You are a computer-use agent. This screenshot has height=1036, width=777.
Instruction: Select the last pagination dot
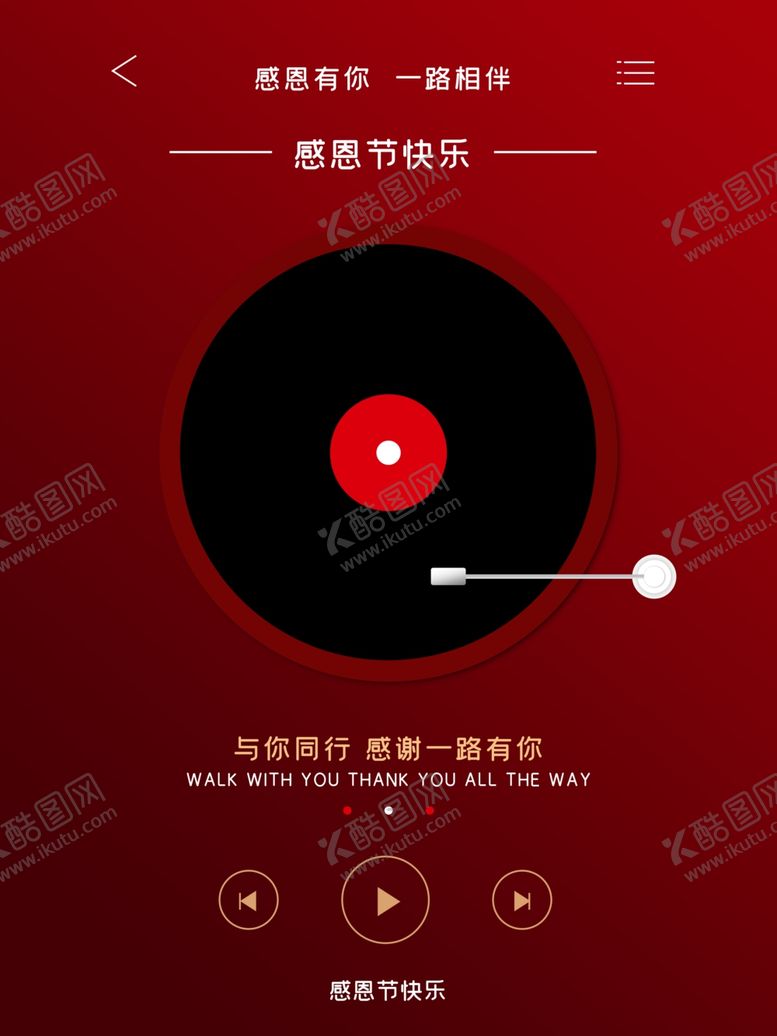pyautogui.click(x=430, y=810)
